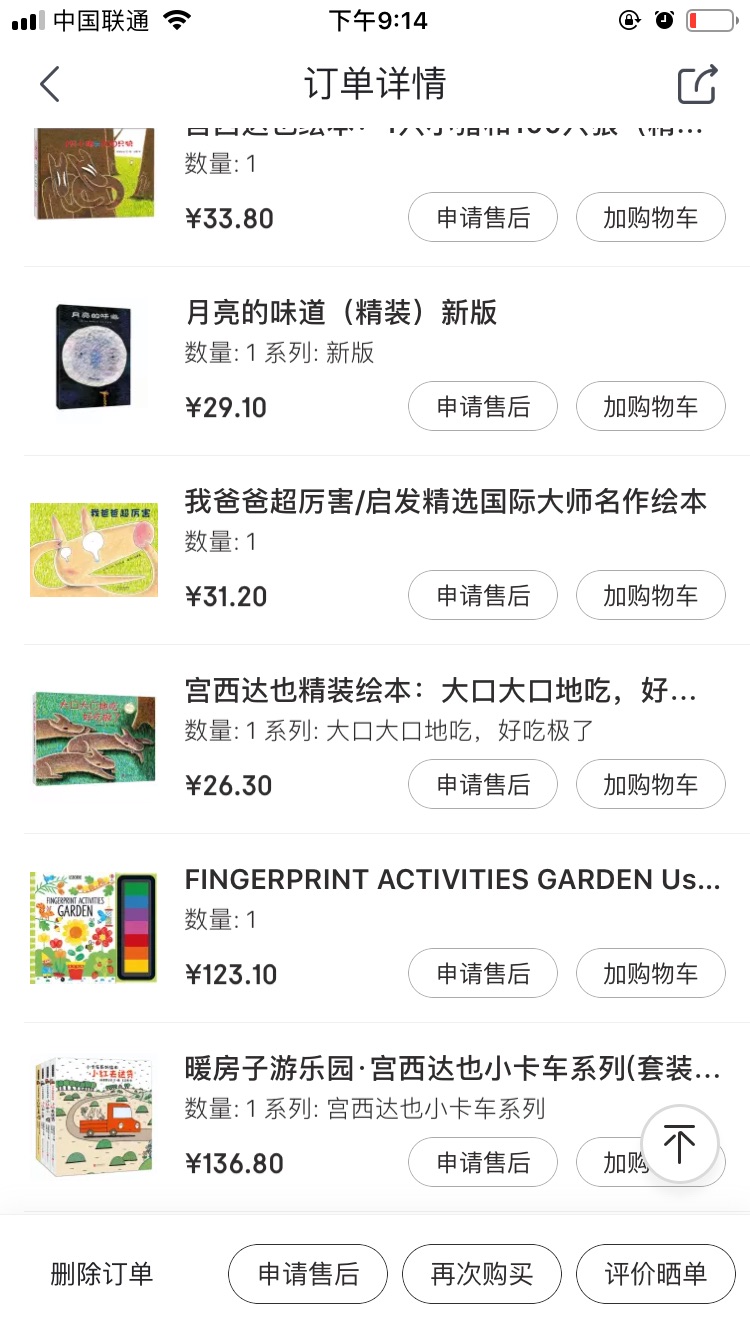Request after-sales for Fingerprint Activities Garden
Viewport: 750px width, 1334px height.
tap(482, 974)
